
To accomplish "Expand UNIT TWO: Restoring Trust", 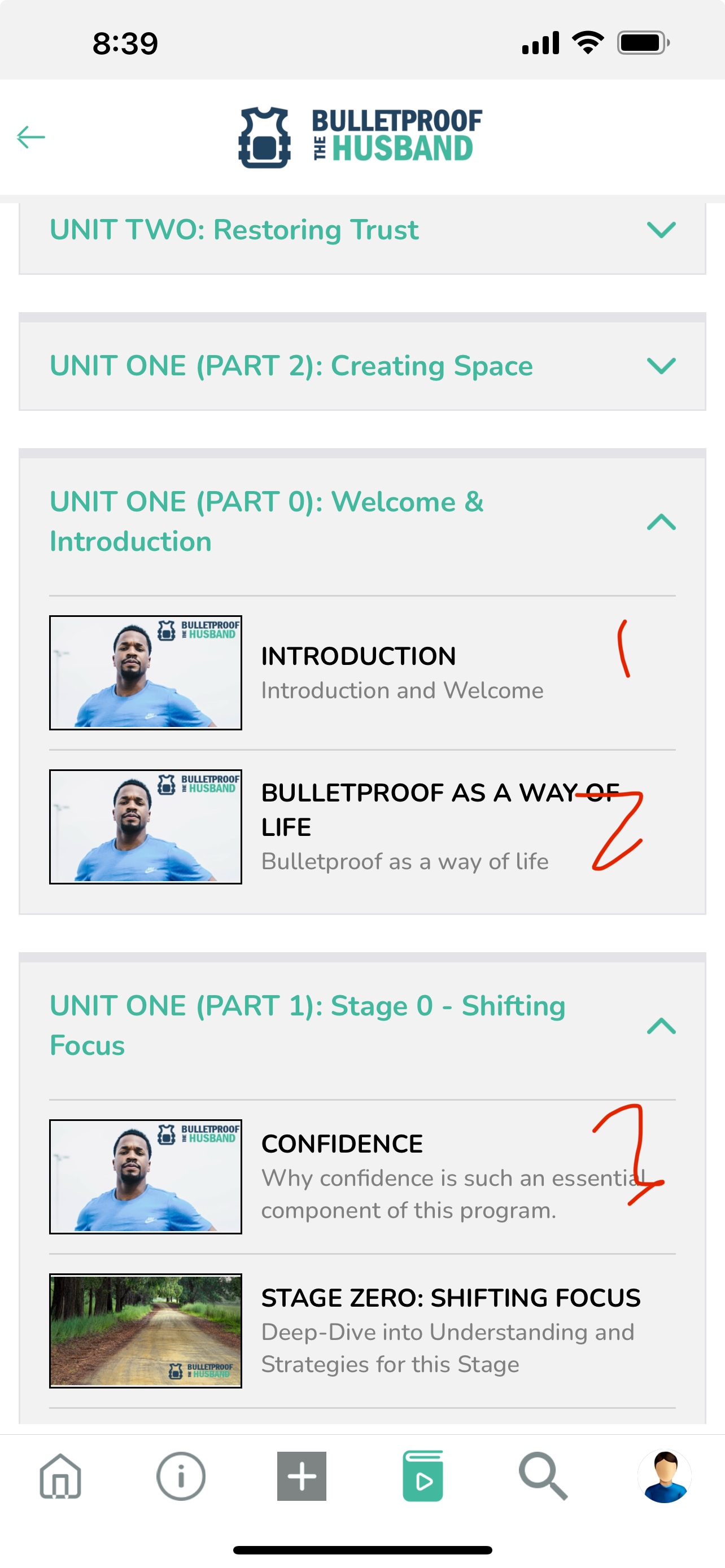I will click(661, 230).
